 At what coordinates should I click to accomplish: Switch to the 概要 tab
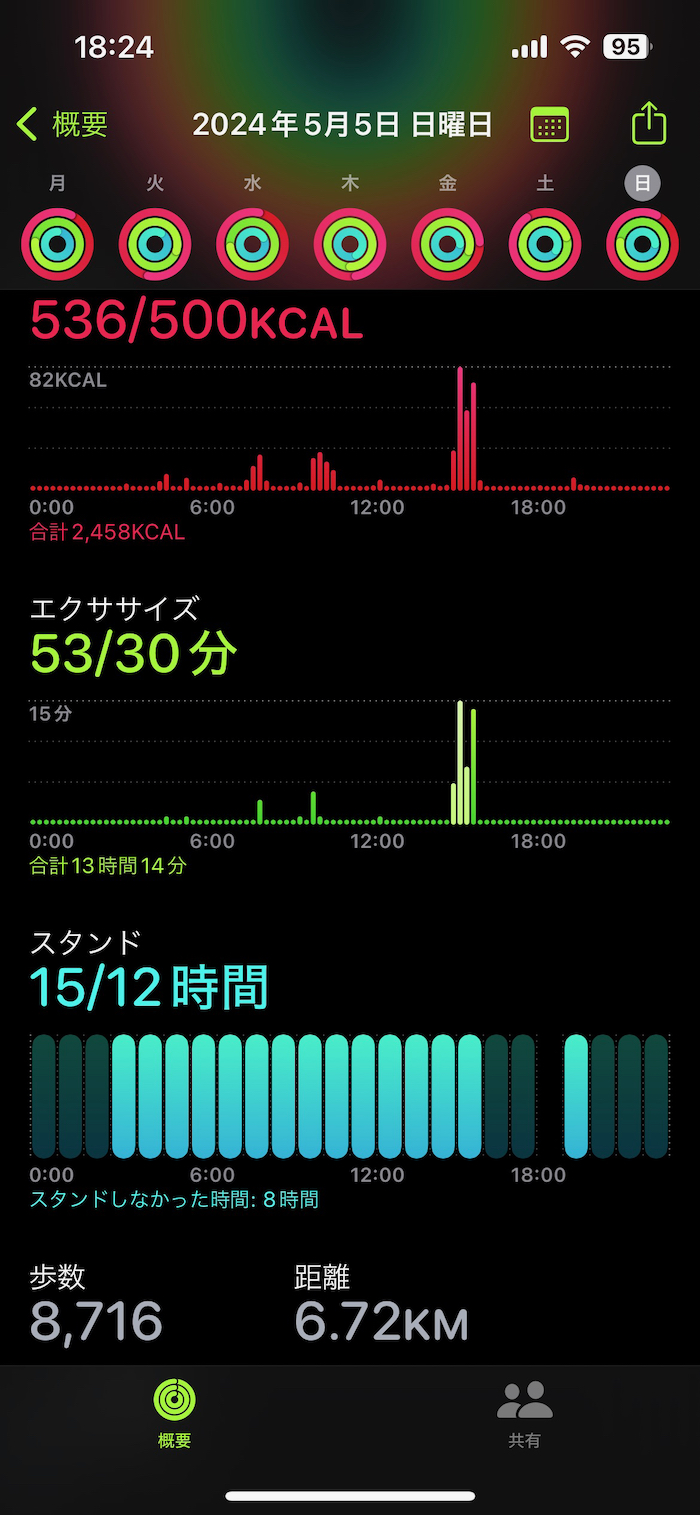[174, 1414]
